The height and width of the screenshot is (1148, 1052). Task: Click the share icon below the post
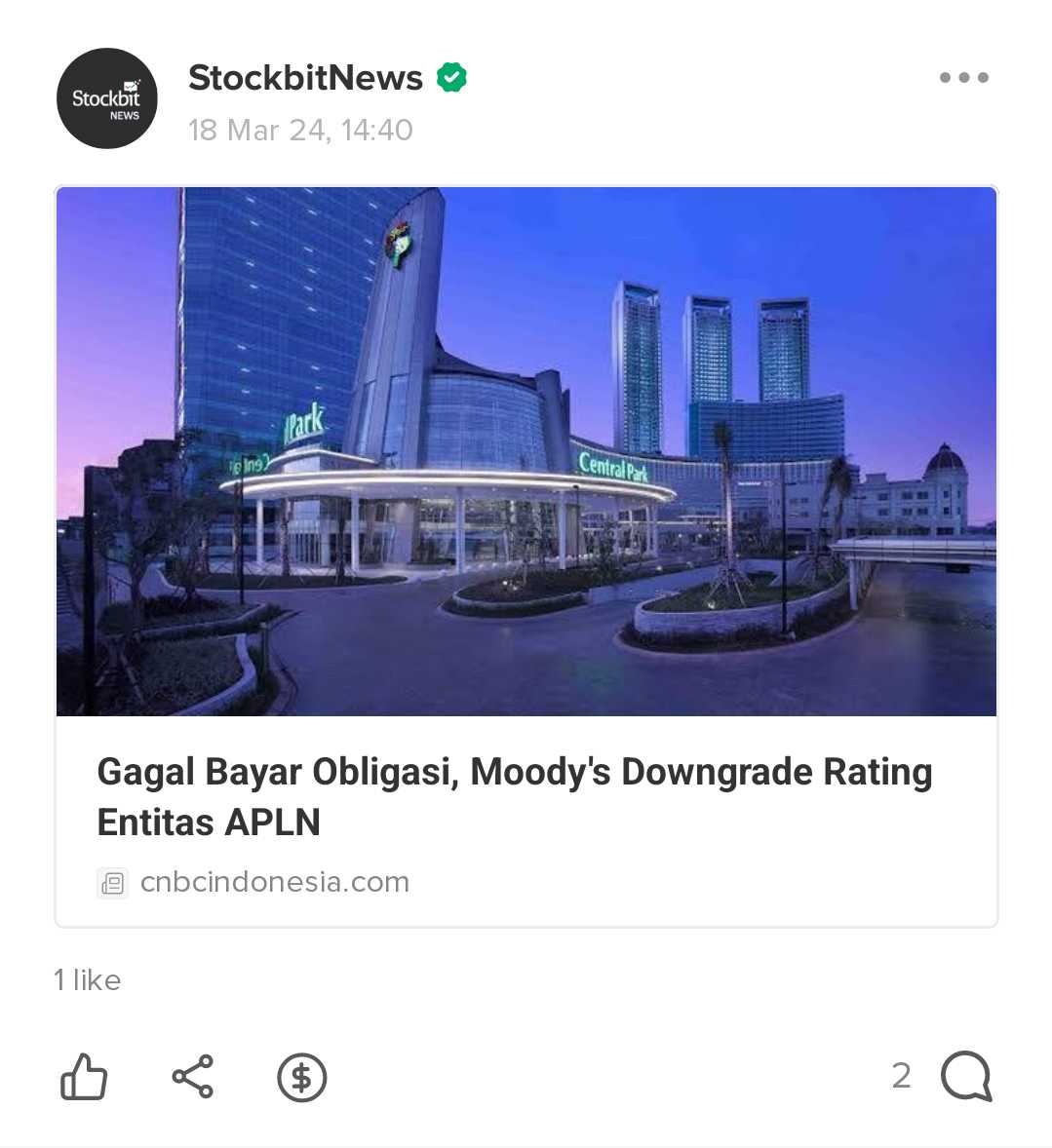coord(192,1077)
